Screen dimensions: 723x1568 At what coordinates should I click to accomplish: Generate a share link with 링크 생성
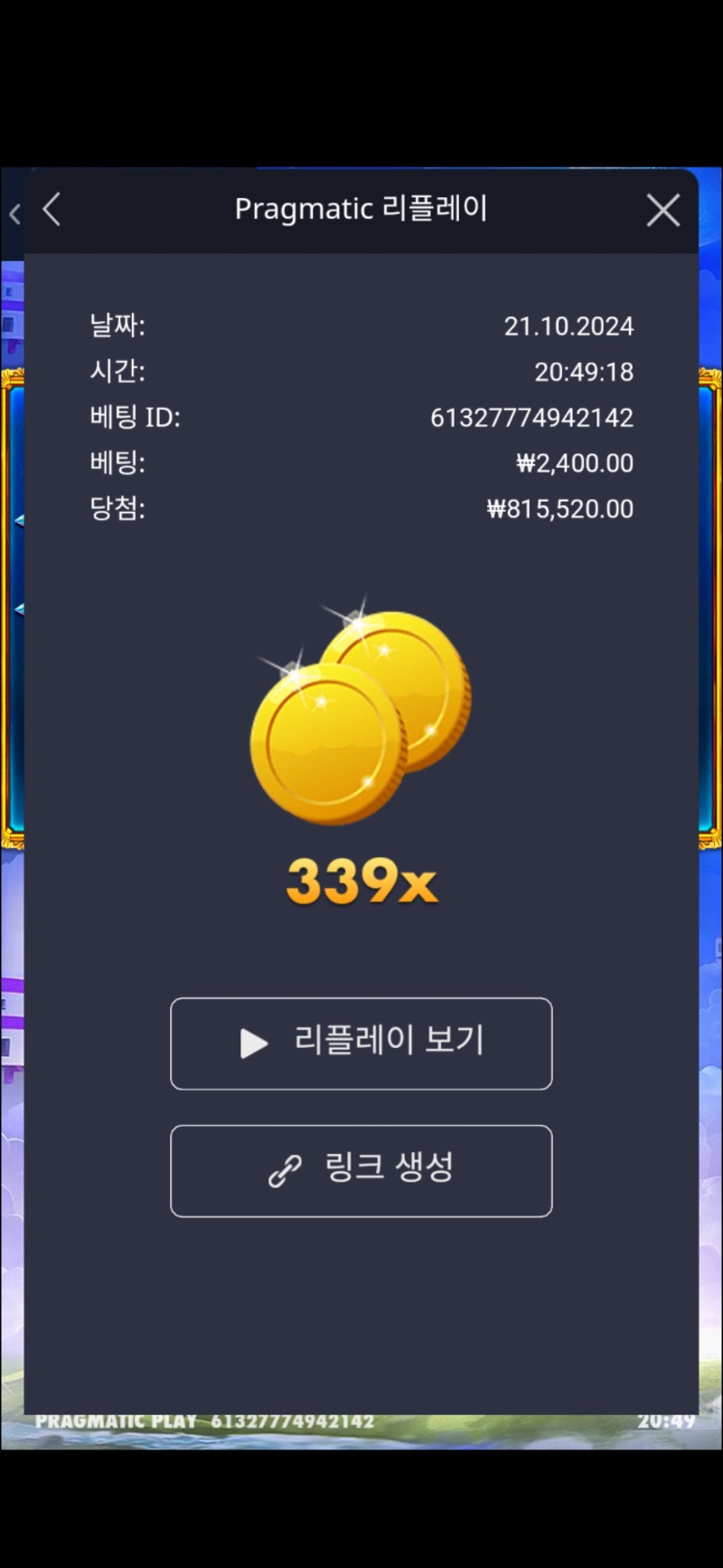361,1171
